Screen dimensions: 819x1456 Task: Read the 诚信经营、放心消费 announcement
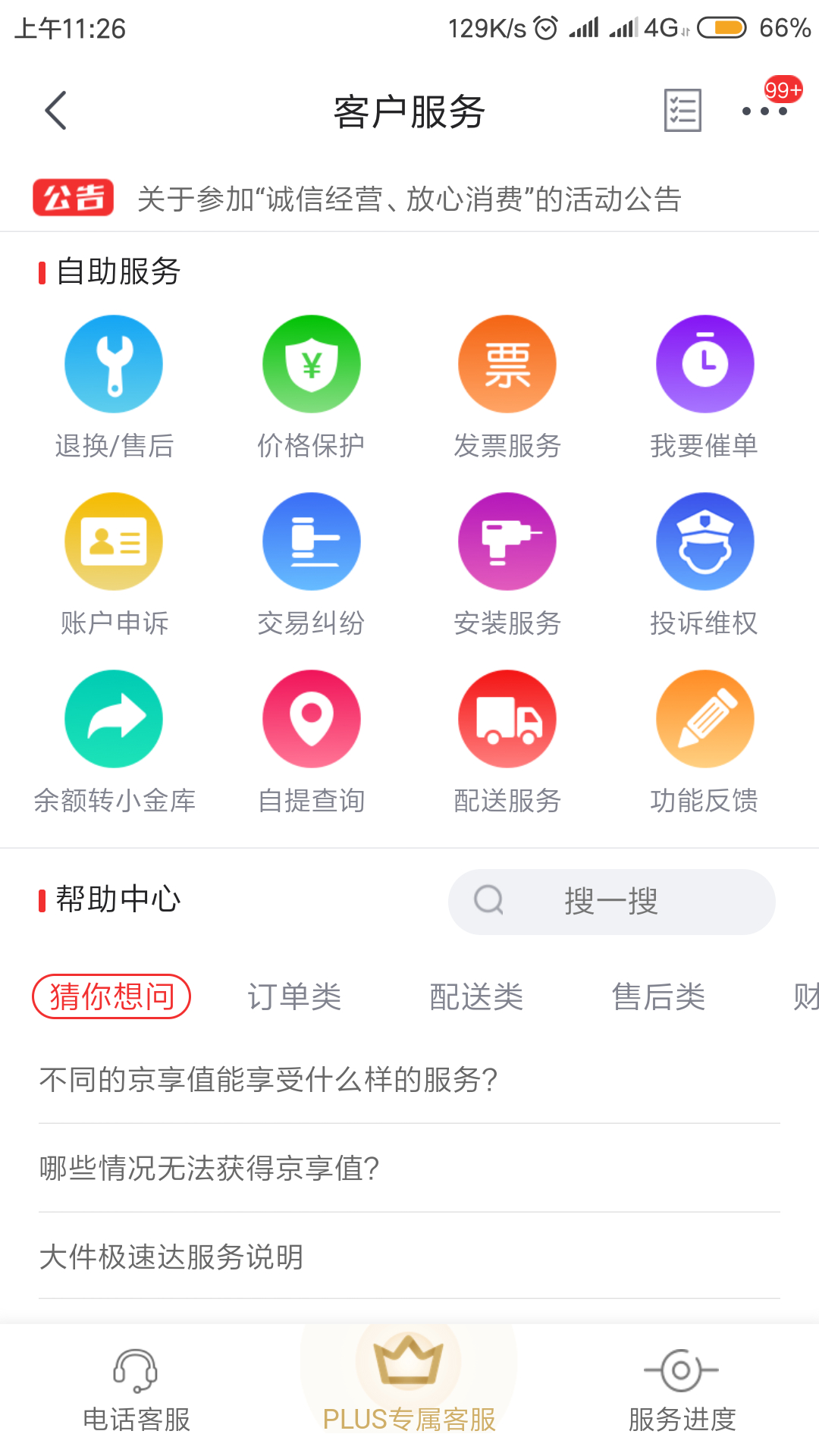click(409, 199)
